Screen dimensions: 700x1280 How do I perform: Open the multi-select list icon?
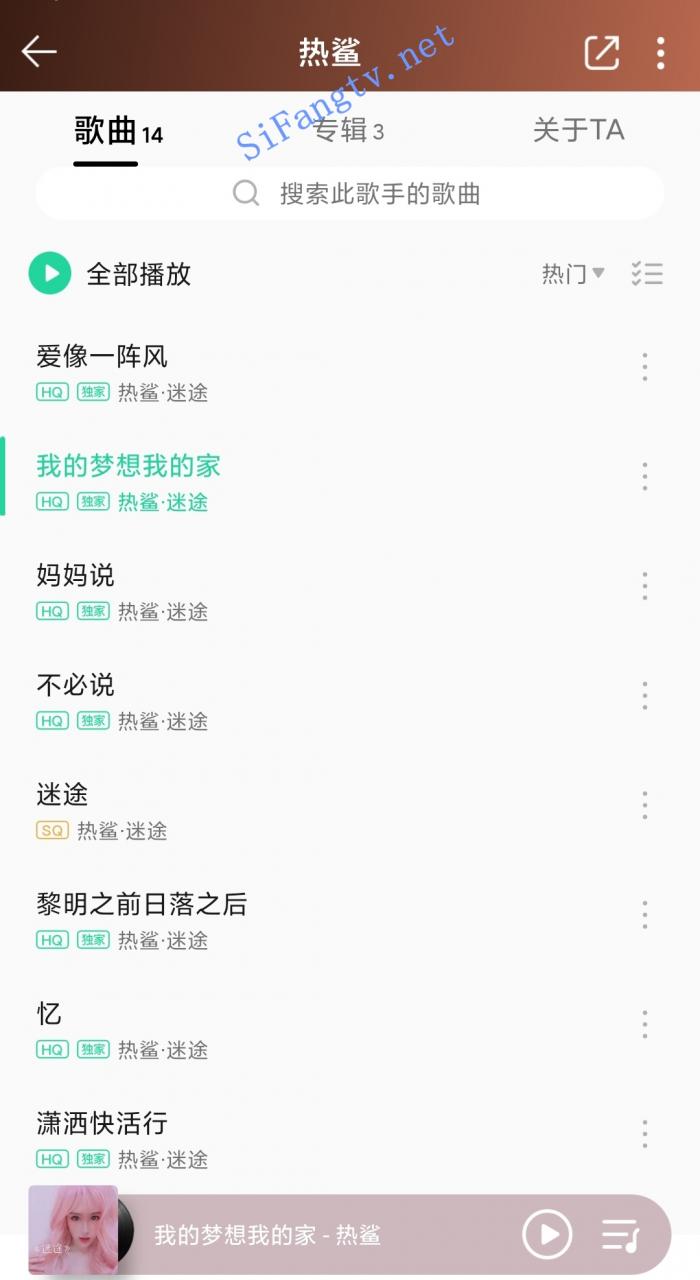click(x=647, y=274)
